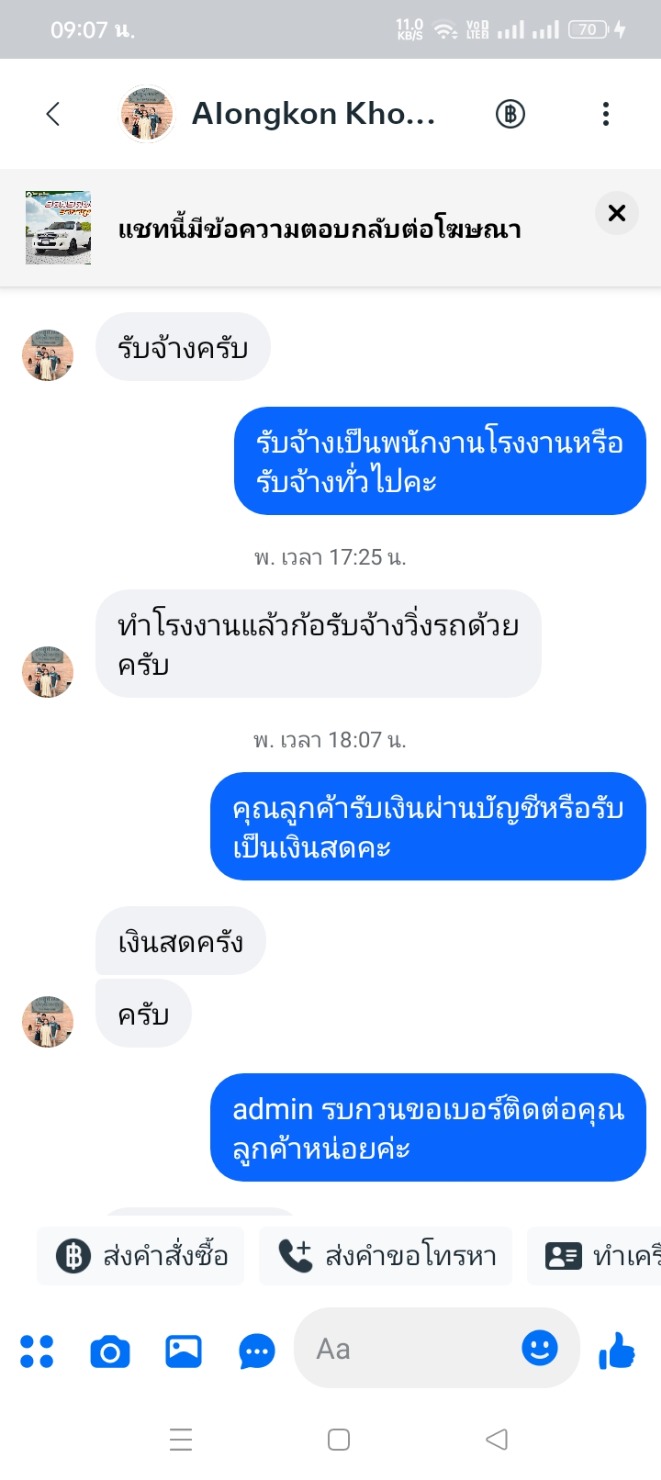Send a thumbs-up like

pyautogui.click(x=616, y=1351)
